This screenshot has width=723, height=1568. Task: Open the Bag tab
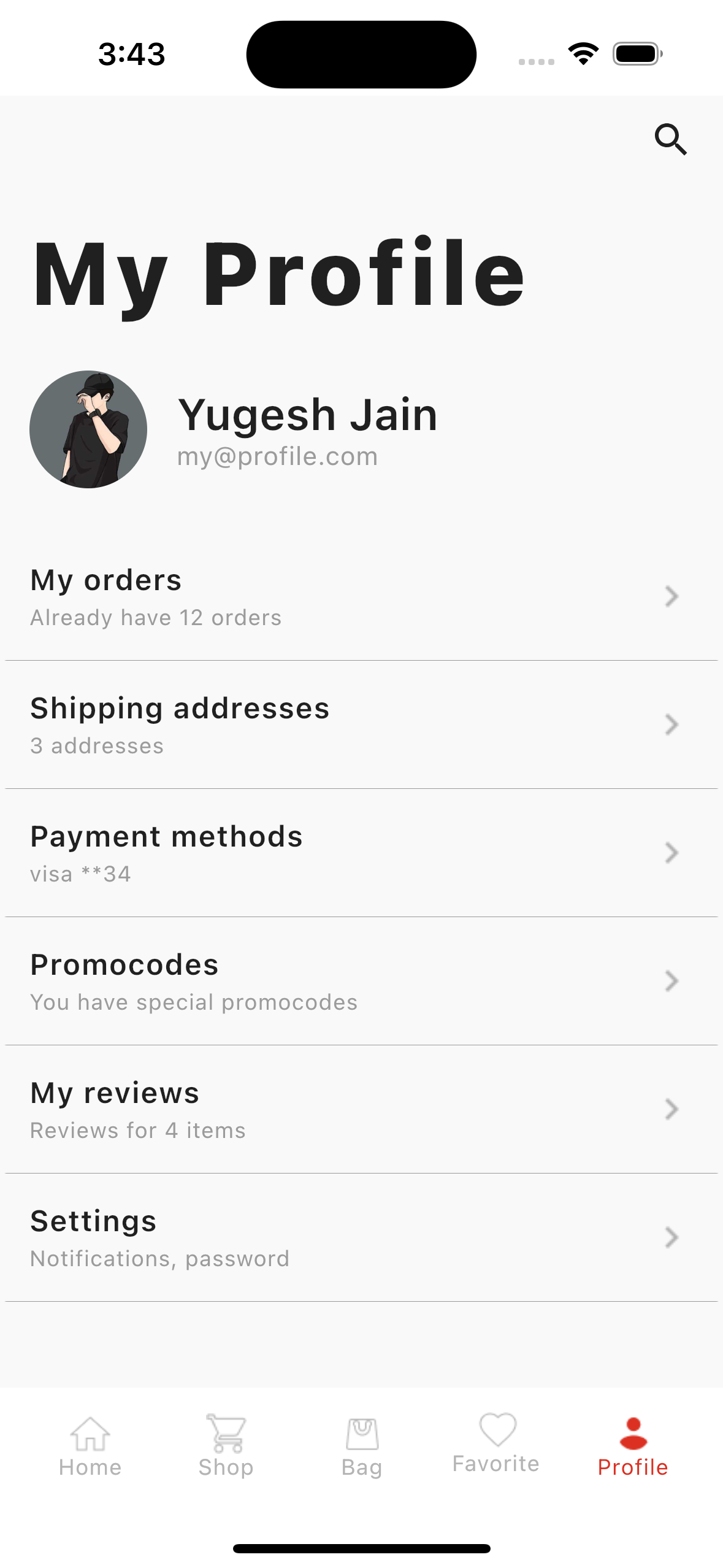coord(362,1447)
